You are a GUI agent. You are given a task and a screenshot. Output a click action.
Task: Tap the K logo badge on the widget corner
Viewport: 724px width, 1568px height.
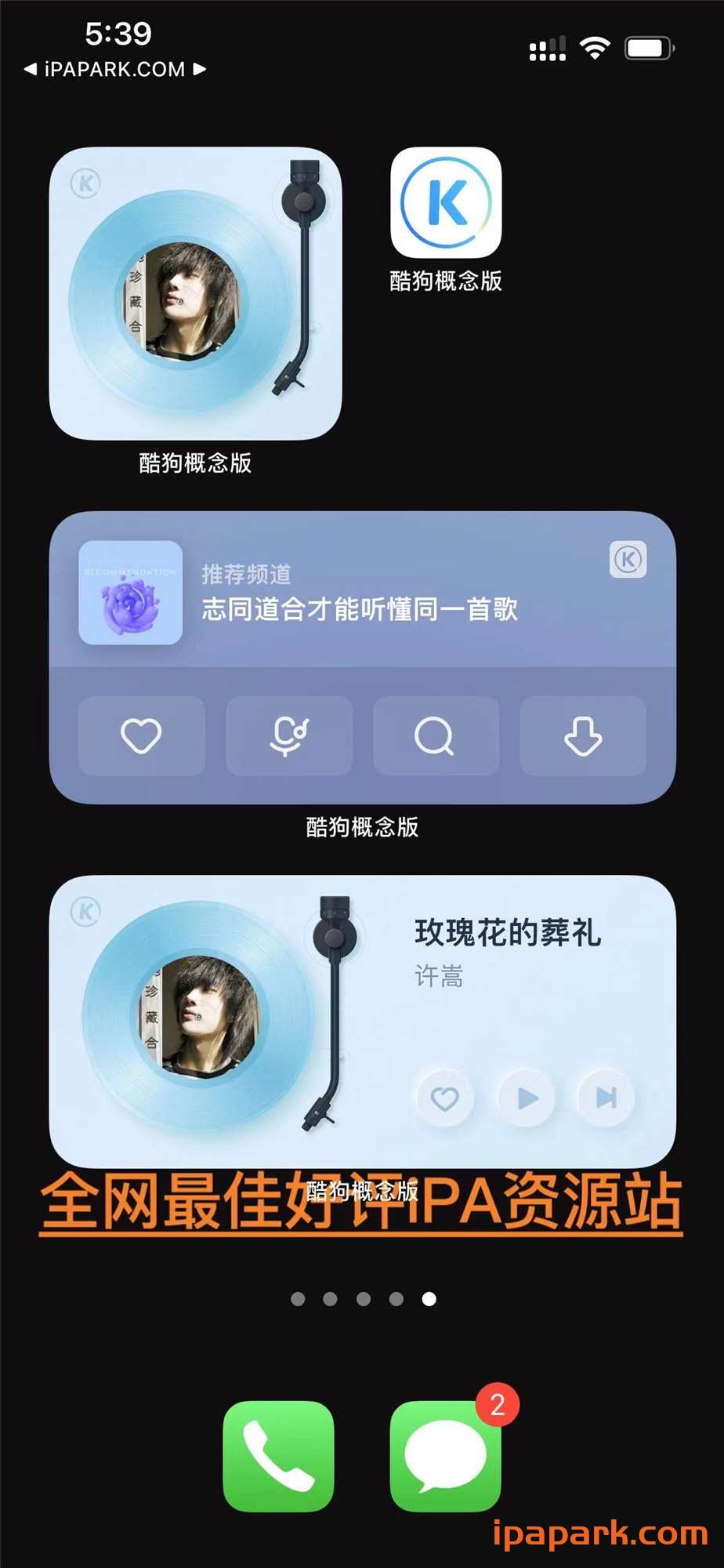pyautogui.click(x=627, y=557)
